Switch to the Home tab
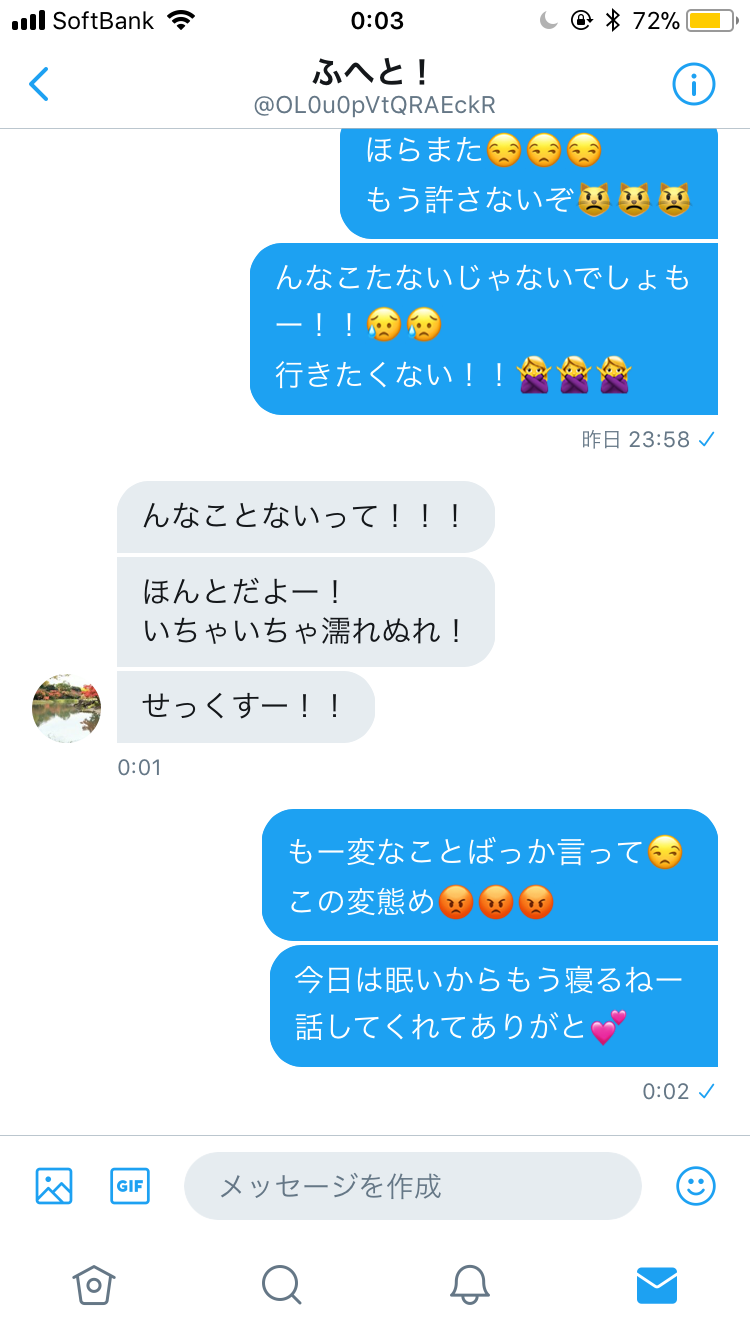750x1334 pixels. (x=94, y=1284)
